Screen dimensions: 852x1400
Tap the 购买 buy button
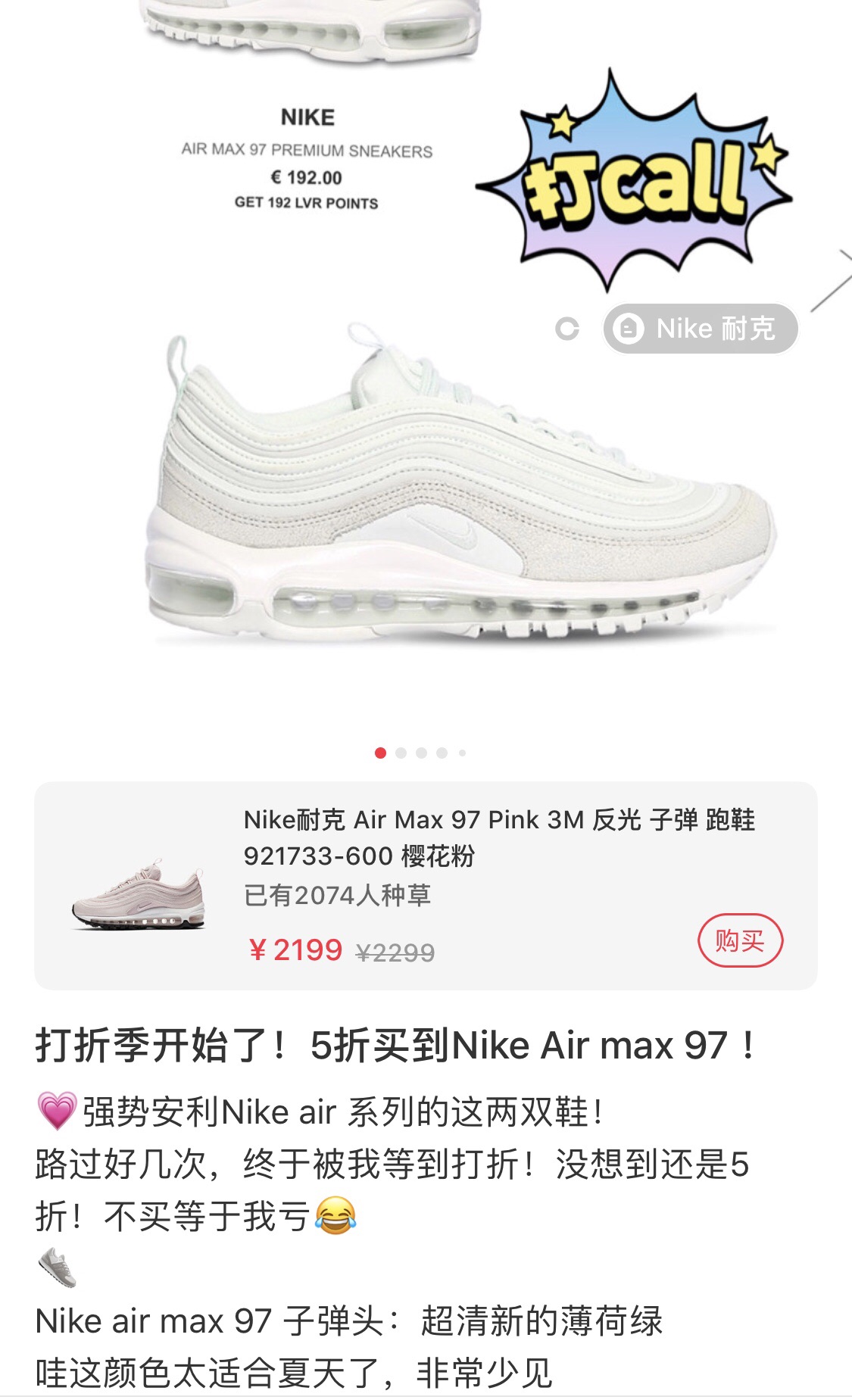coord(739,940)
